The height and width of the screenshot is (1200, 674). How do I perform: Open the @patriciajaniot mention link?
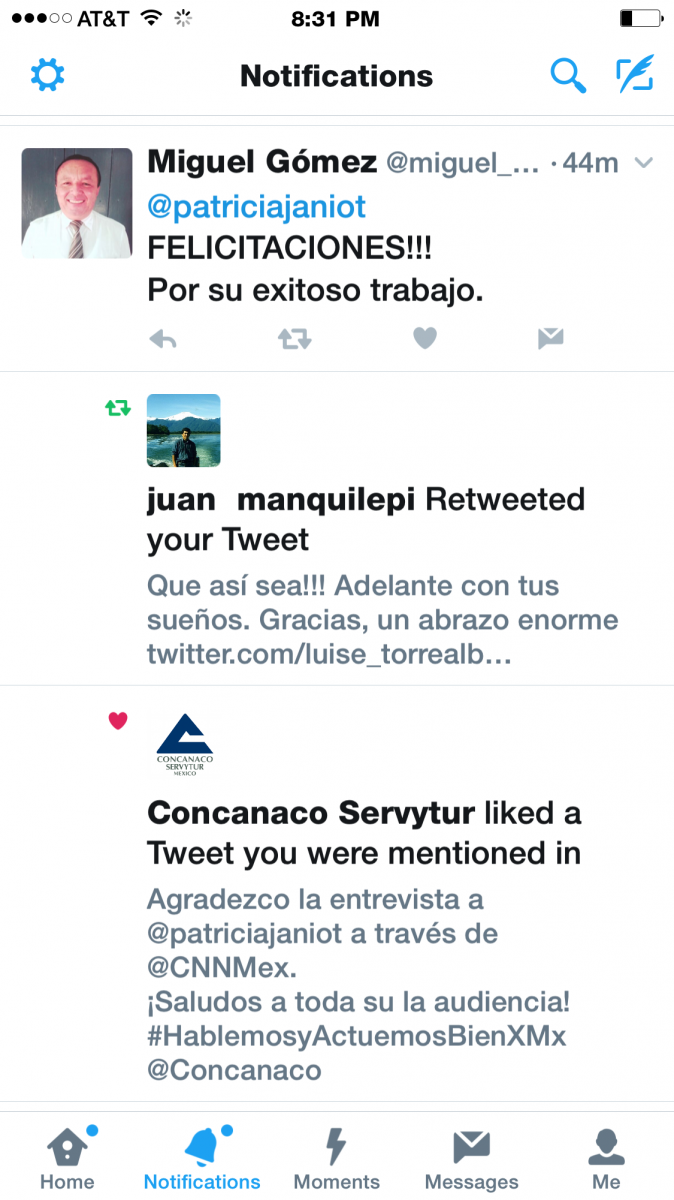(x=257, y=207)
